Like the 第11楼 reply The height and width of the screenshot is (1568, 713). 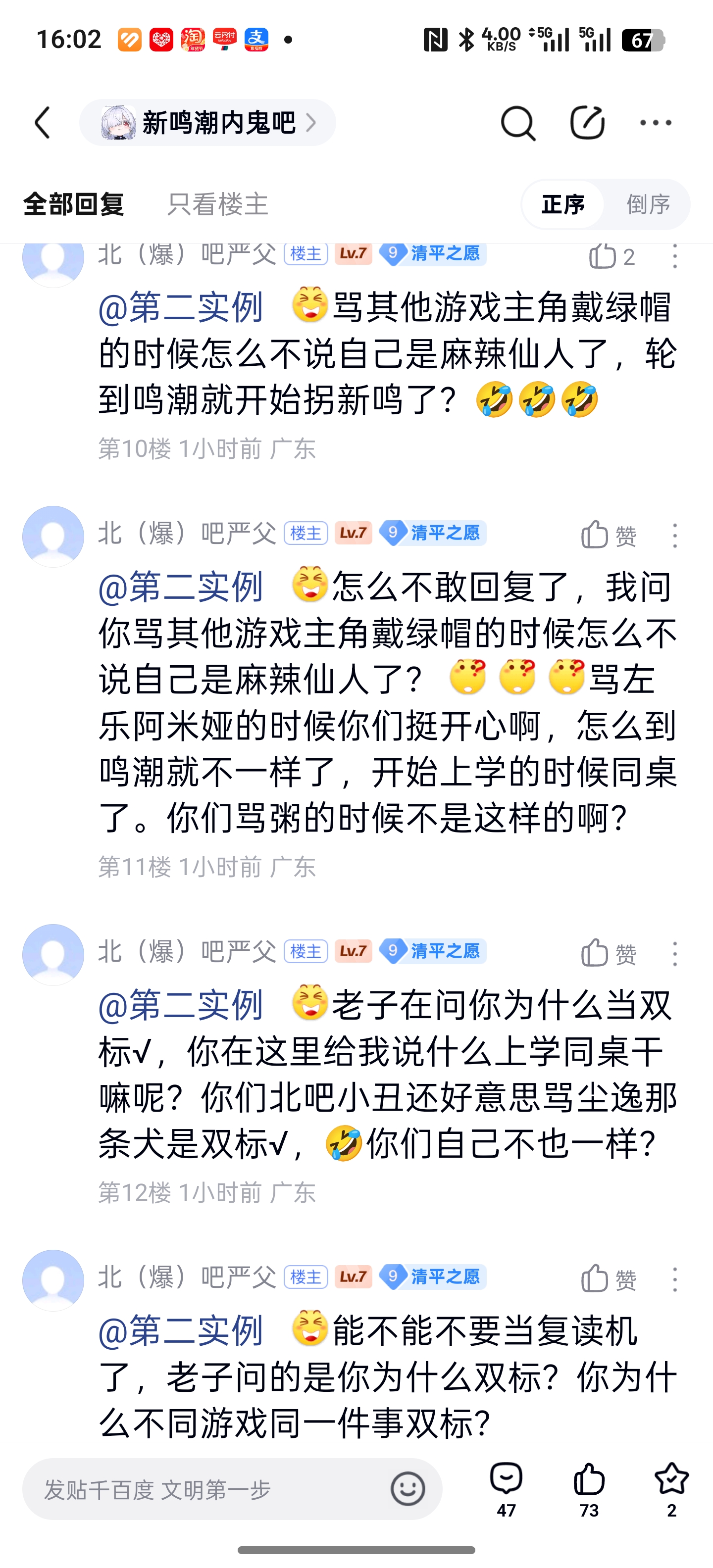click(x=608, y=535)
